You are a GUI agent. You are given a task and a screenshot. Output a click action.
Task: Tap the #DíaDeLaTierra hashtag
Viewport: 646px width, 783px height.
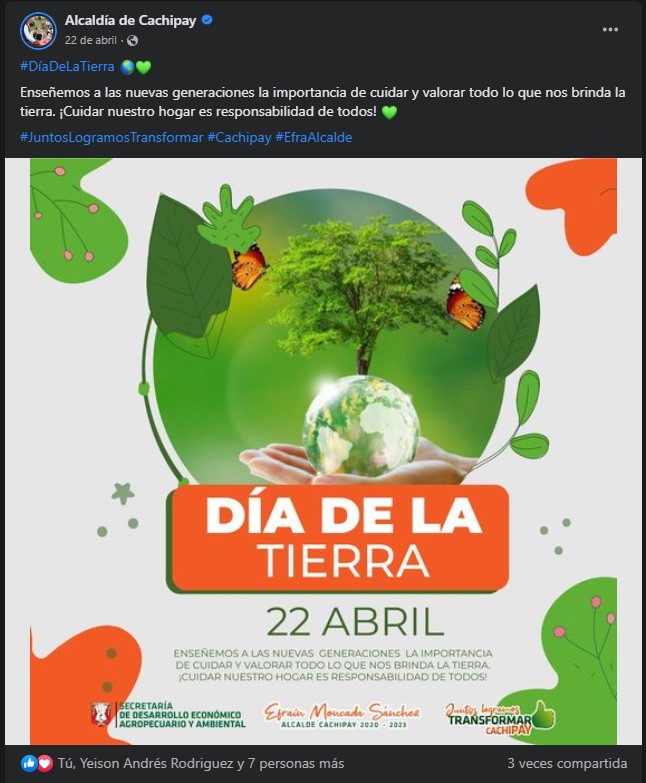(67, 67)
